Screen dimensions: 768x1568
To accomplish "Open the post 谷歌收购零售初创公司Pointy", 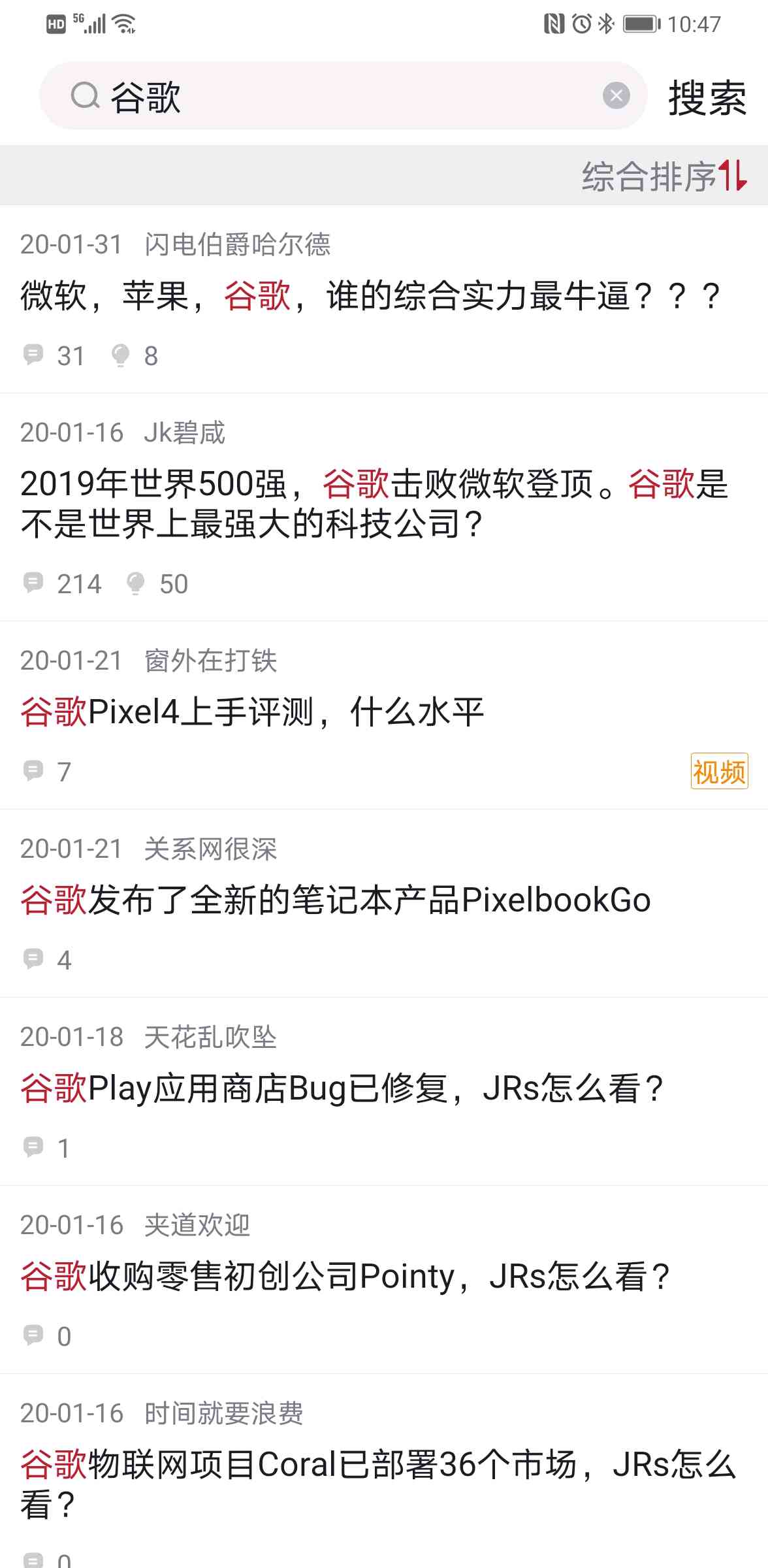I will coord(384,1280).
